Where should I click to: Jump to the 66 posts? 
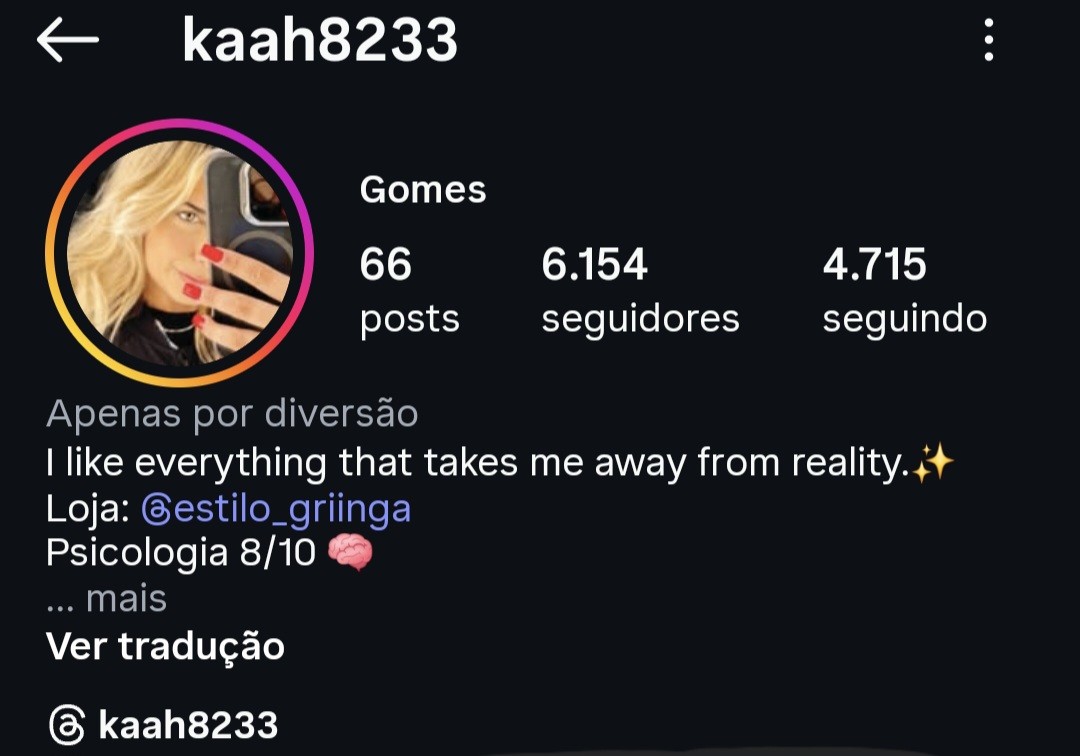coord(408,290)
